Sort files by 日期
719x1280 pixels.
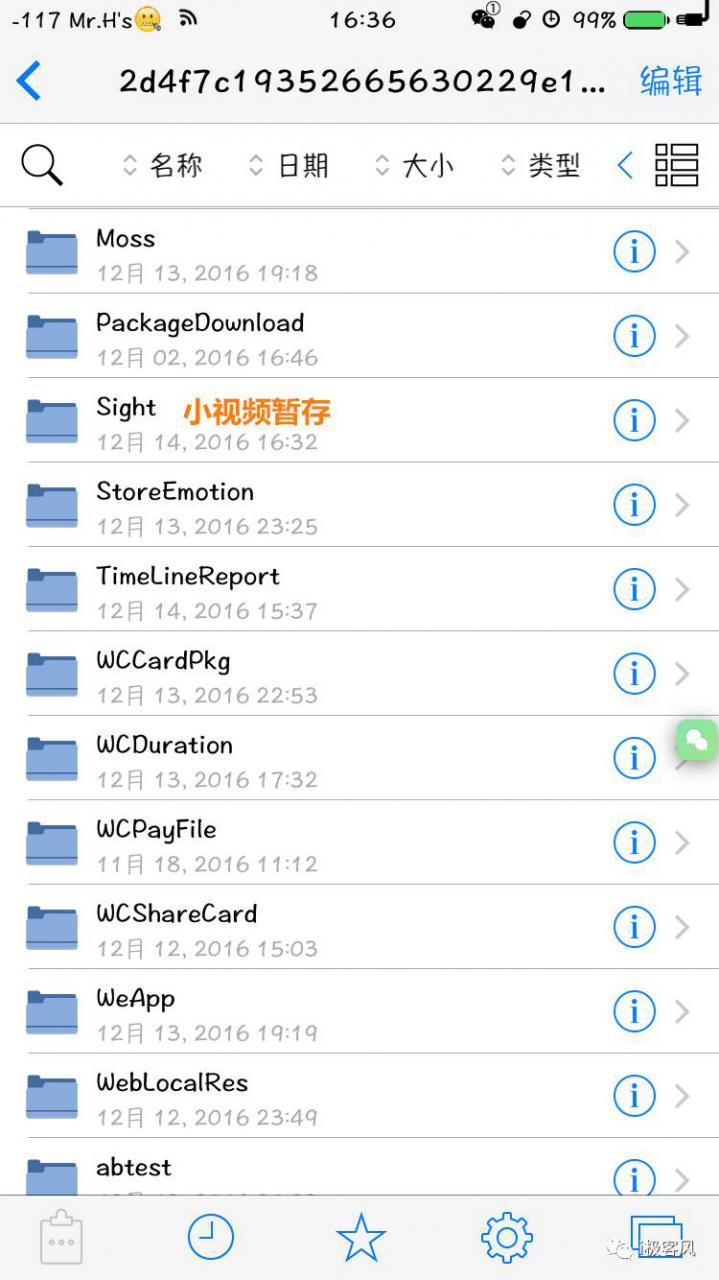coord(289,165)
